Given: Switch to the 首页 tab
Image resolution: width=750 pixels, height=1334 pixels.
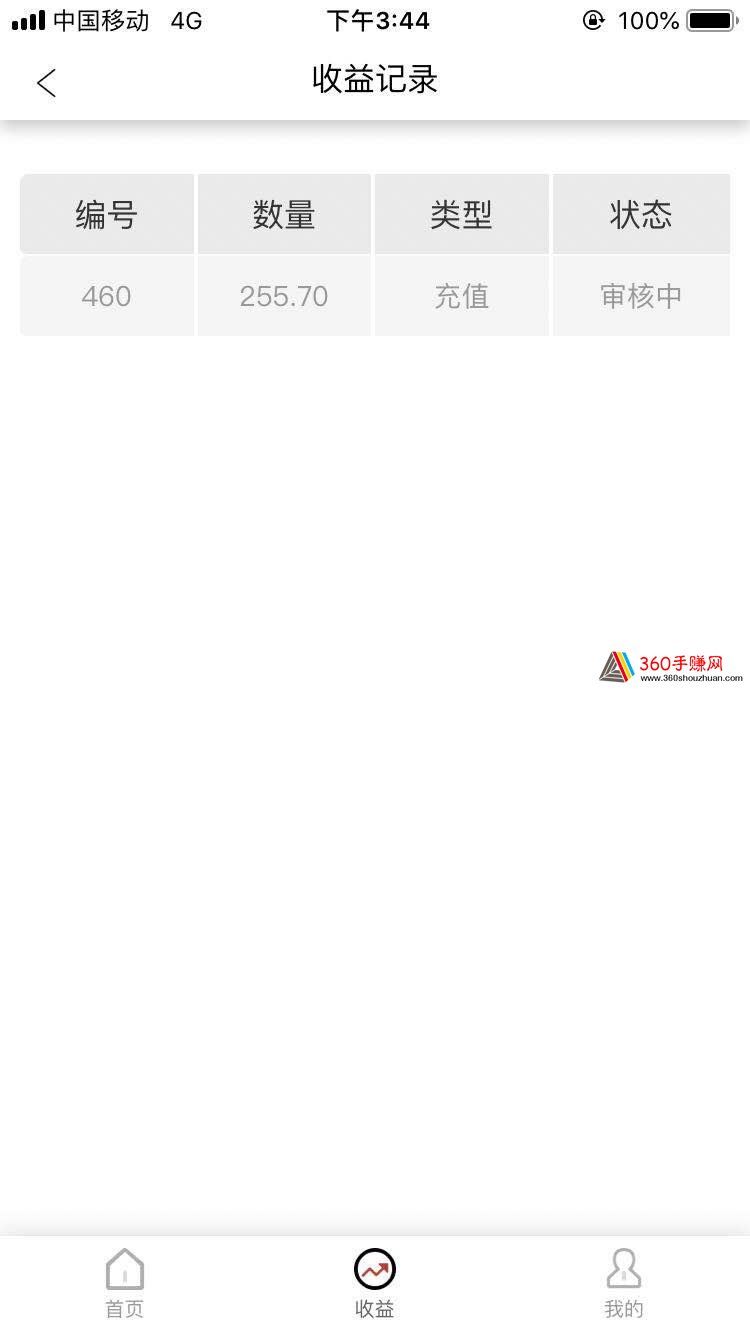Looking at the screenshot, I should 125,1283.
